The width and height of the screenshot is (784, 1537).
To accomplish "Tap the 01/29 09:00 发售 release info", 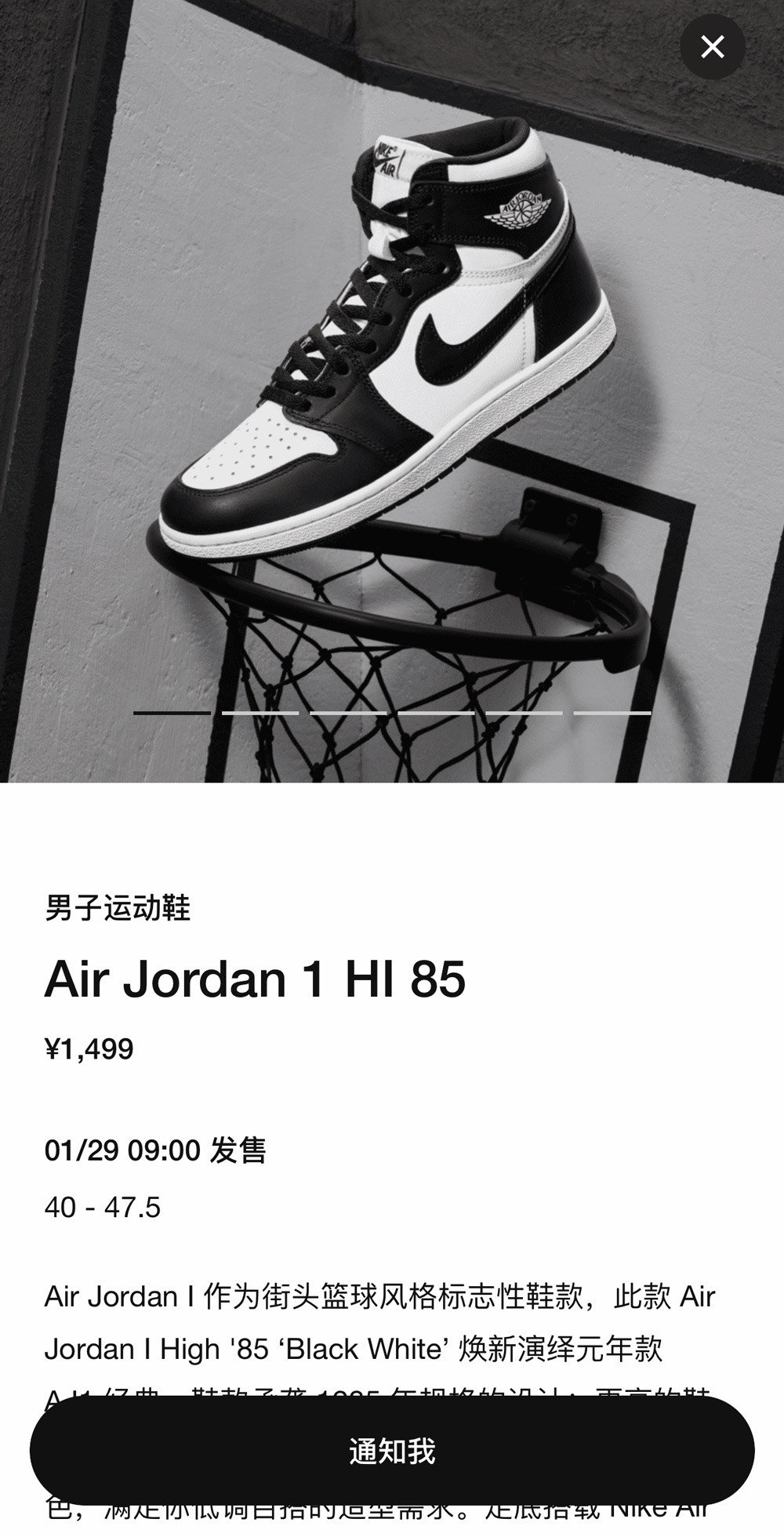I will 157,1153.
